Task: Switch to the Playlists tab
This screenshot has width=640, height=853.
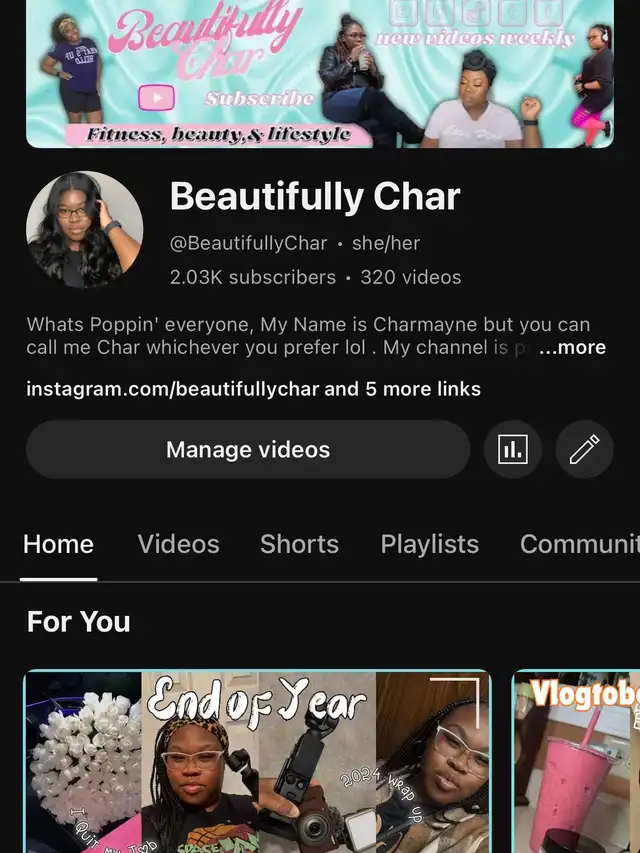Action: 429,544
